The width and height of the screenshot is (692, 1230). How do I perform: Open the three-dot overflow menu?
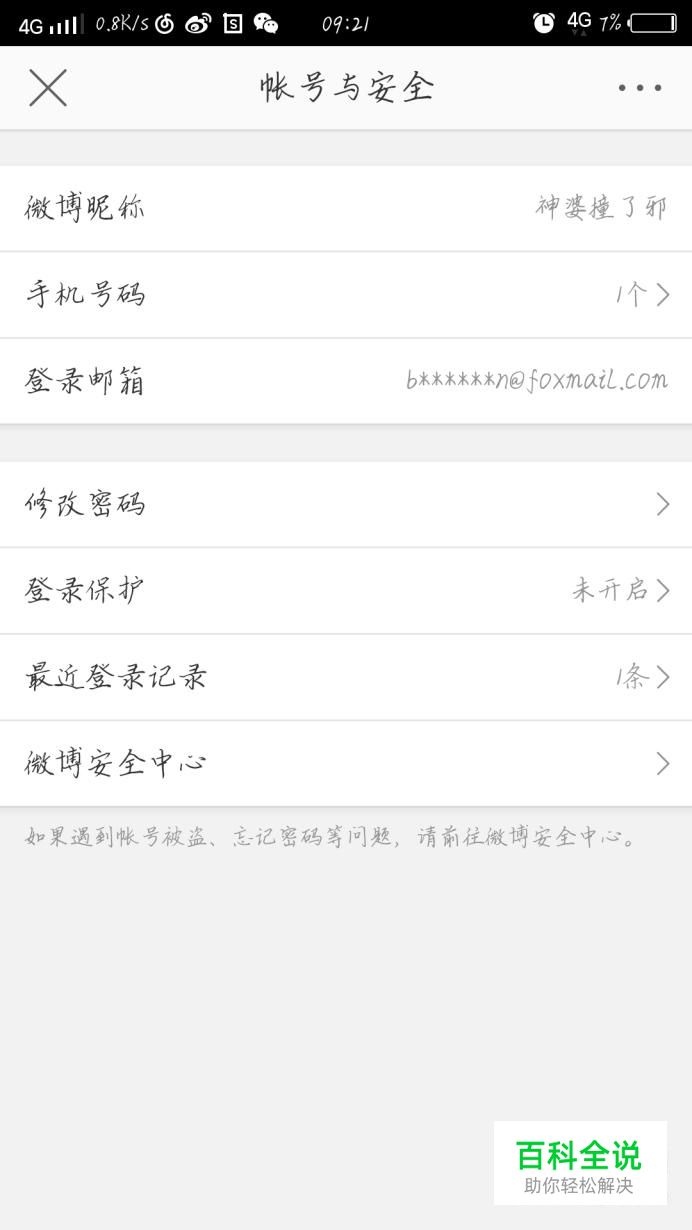pos(640,88)
